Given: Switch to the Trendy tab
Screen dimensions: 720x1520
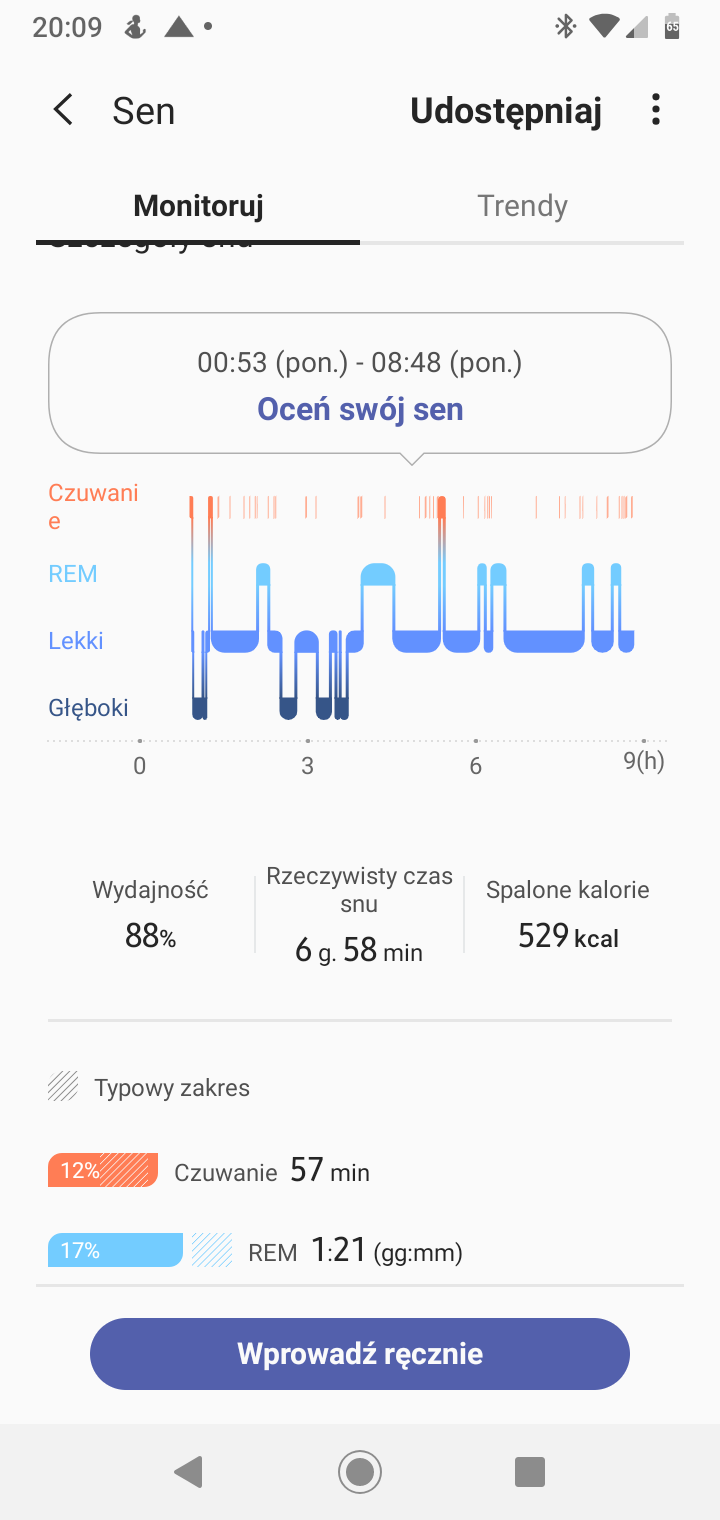Looking at the screenshot, I should click(522, 206).
